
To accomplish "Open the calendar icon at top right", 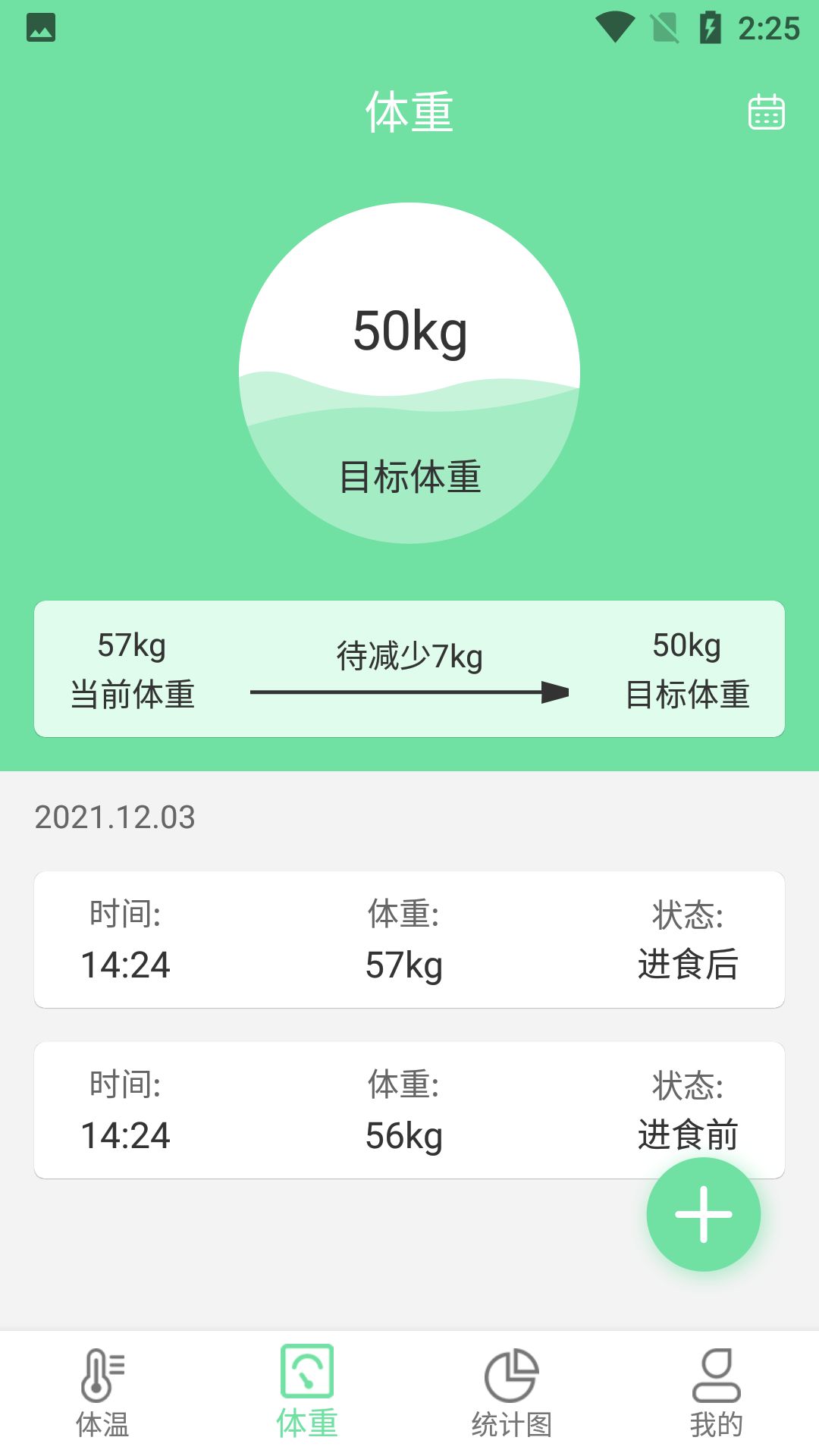I will (767, 111).
